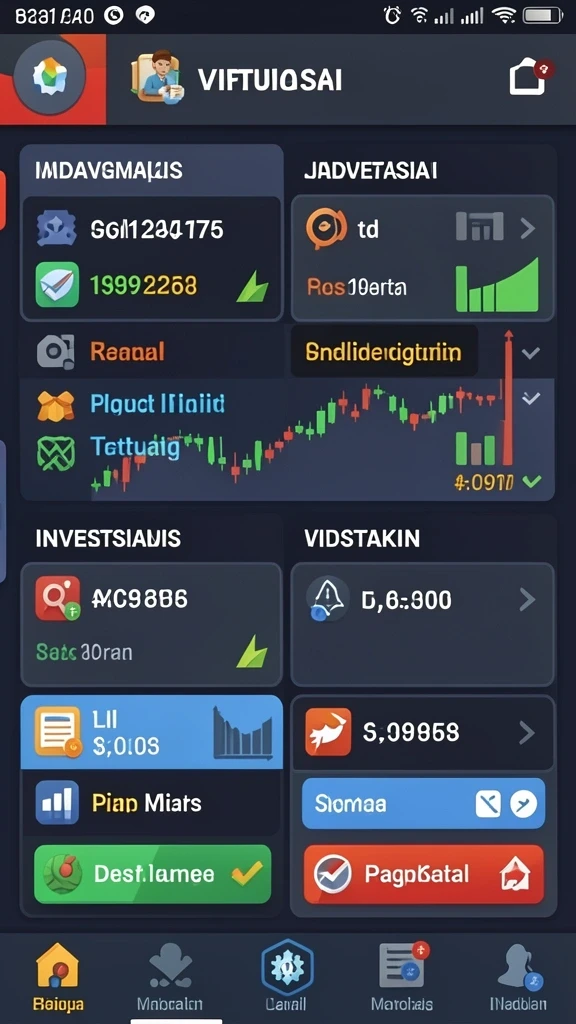Go to the Marohais tab
This screenshot has width=576, height=1024.
pyautogui.click(x=401, y=976)
